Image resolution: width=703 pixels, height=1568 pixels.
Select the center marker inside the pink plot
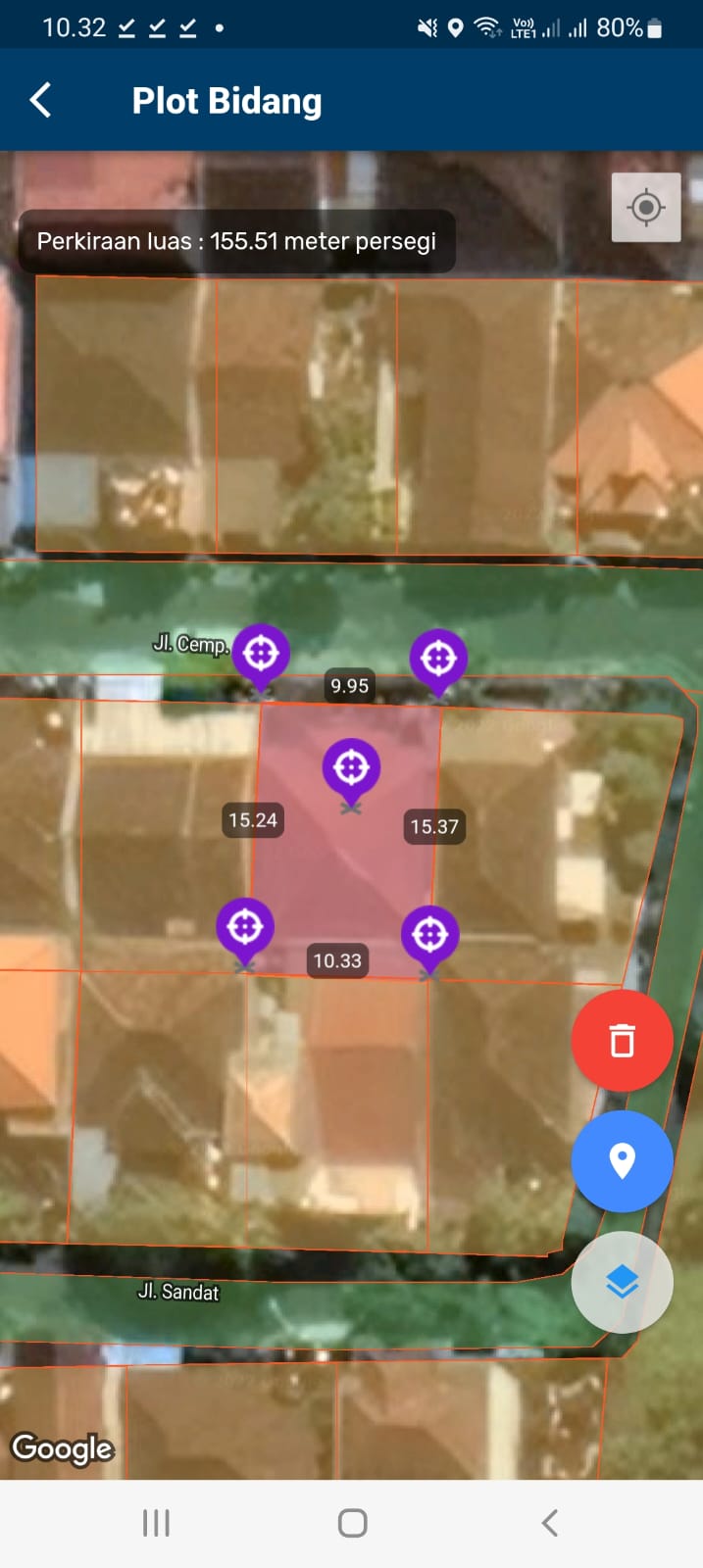(x=351, y=768)
